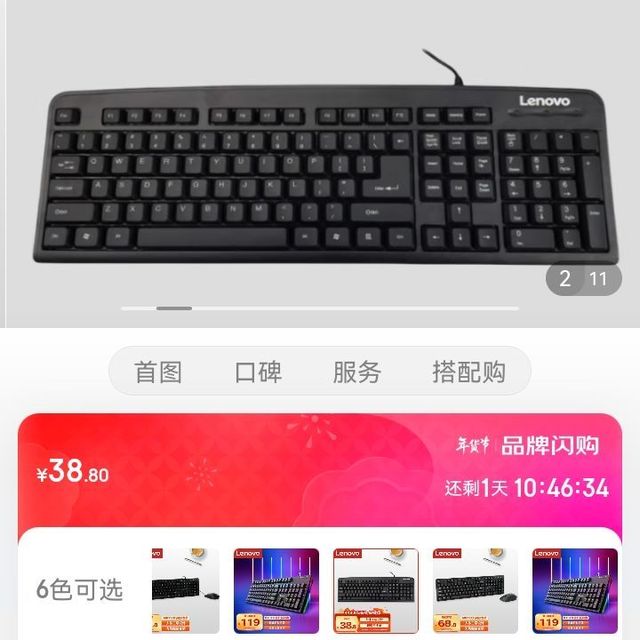
Task: Choose the keyboard and mouse variant priced 68
Action: pos(474,590)
